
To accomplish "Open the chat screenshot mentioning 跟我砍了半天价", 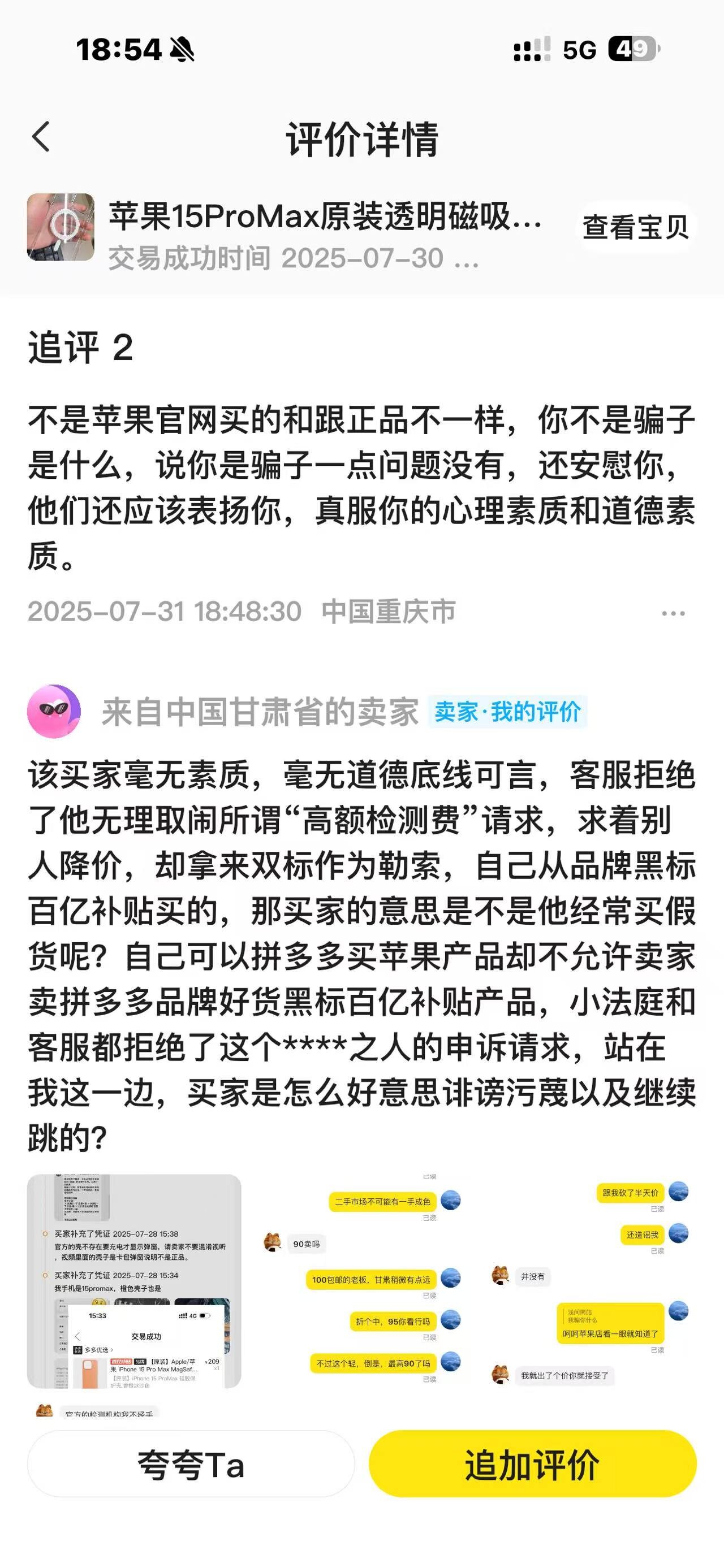I will [589, 1281].
